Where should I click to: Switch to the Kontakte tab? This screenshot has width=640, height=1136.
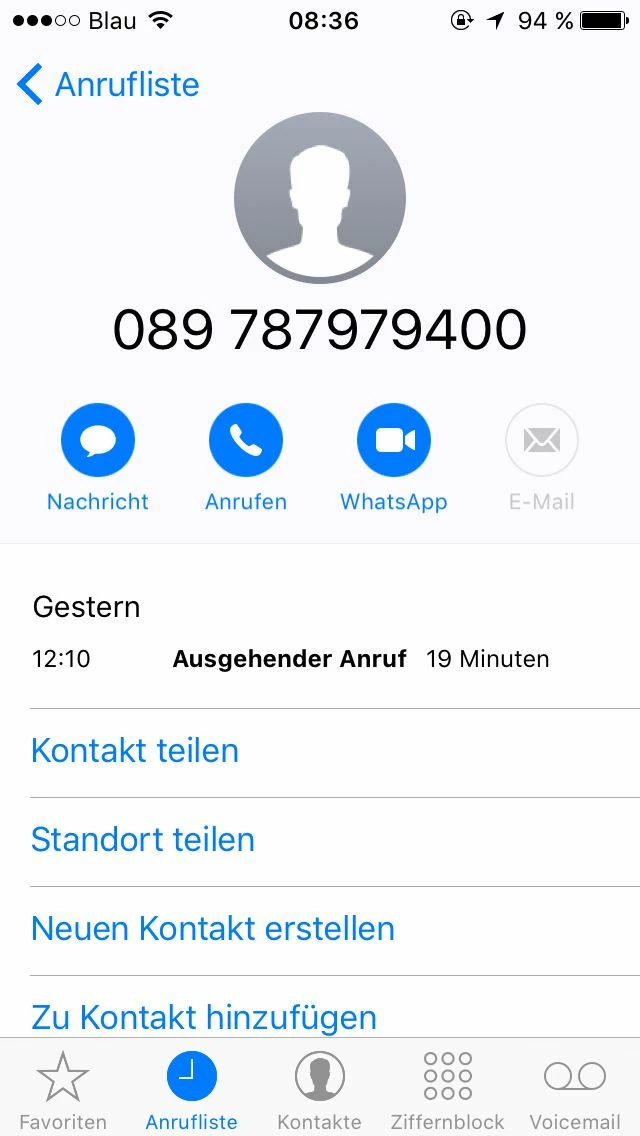pos(319,1088)
